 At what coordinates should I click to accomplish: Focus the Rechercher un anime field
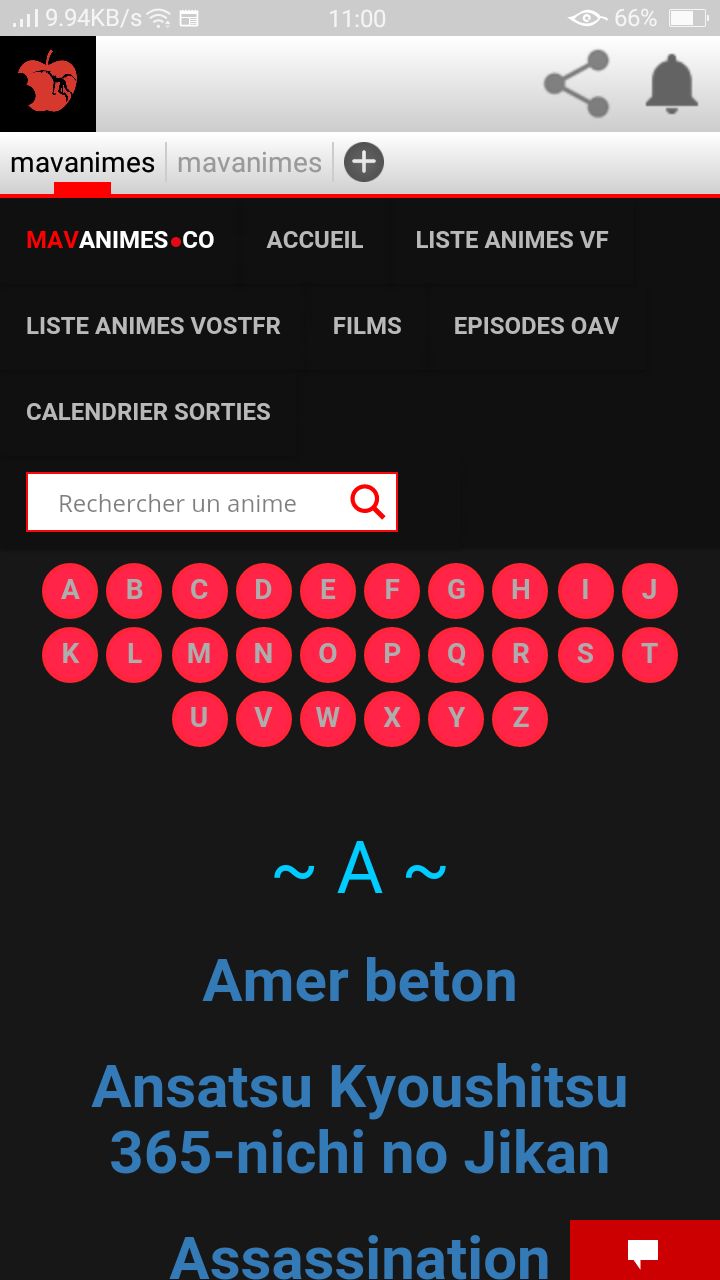coord(180,503)
